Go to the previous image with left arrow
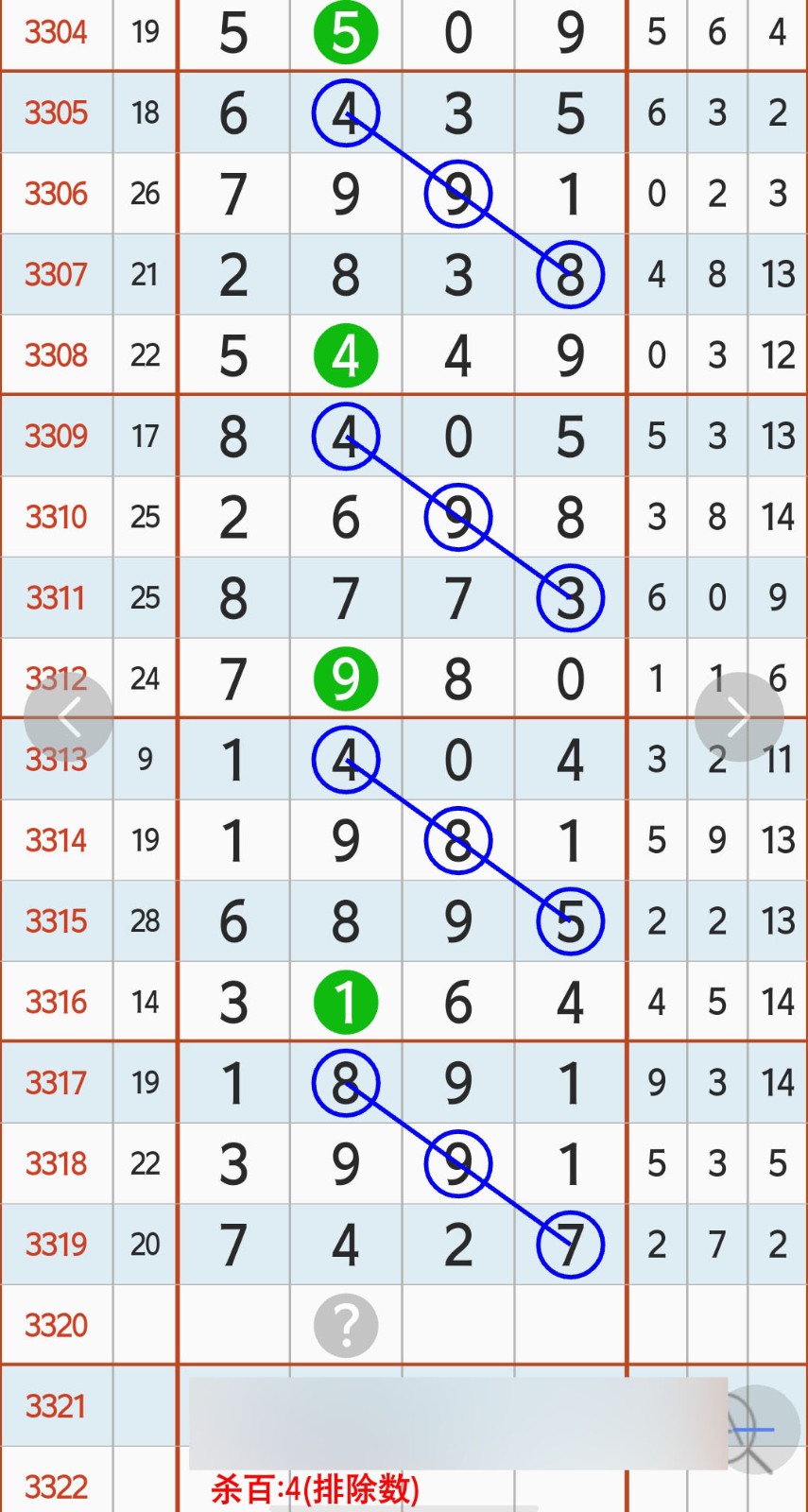Screen dimensions: 808x1512 (69, 718)
